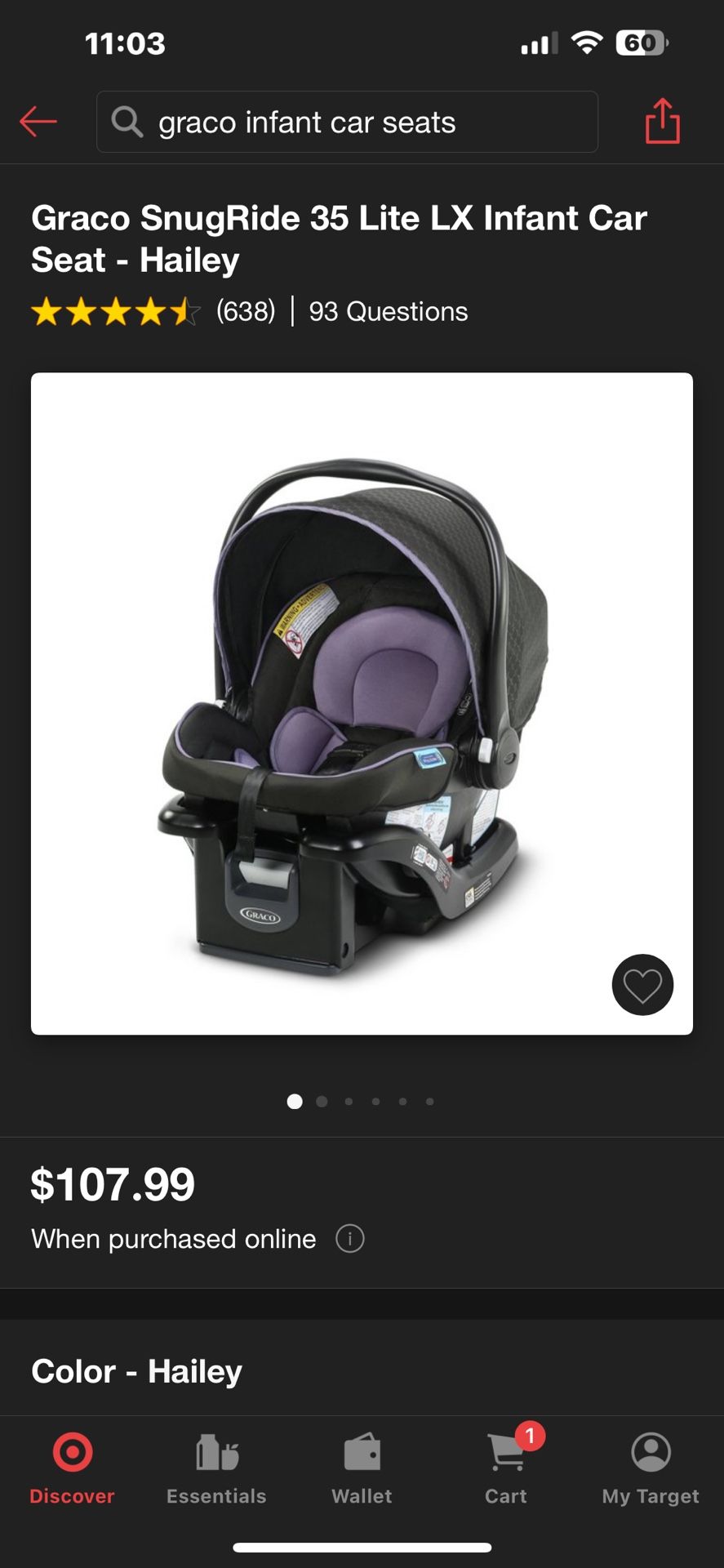Open the share icon at top right
Viewport: 724px width, 1568px height.
(662, 121)
